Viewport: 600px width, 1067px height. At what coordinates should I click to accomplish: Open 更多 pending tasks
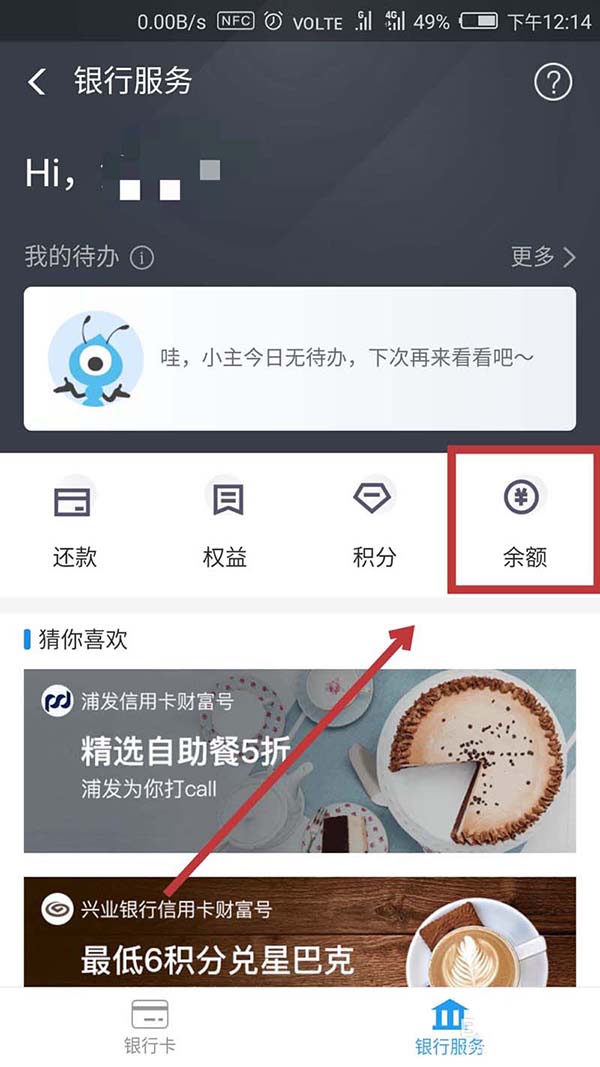(x=543, y=257)
